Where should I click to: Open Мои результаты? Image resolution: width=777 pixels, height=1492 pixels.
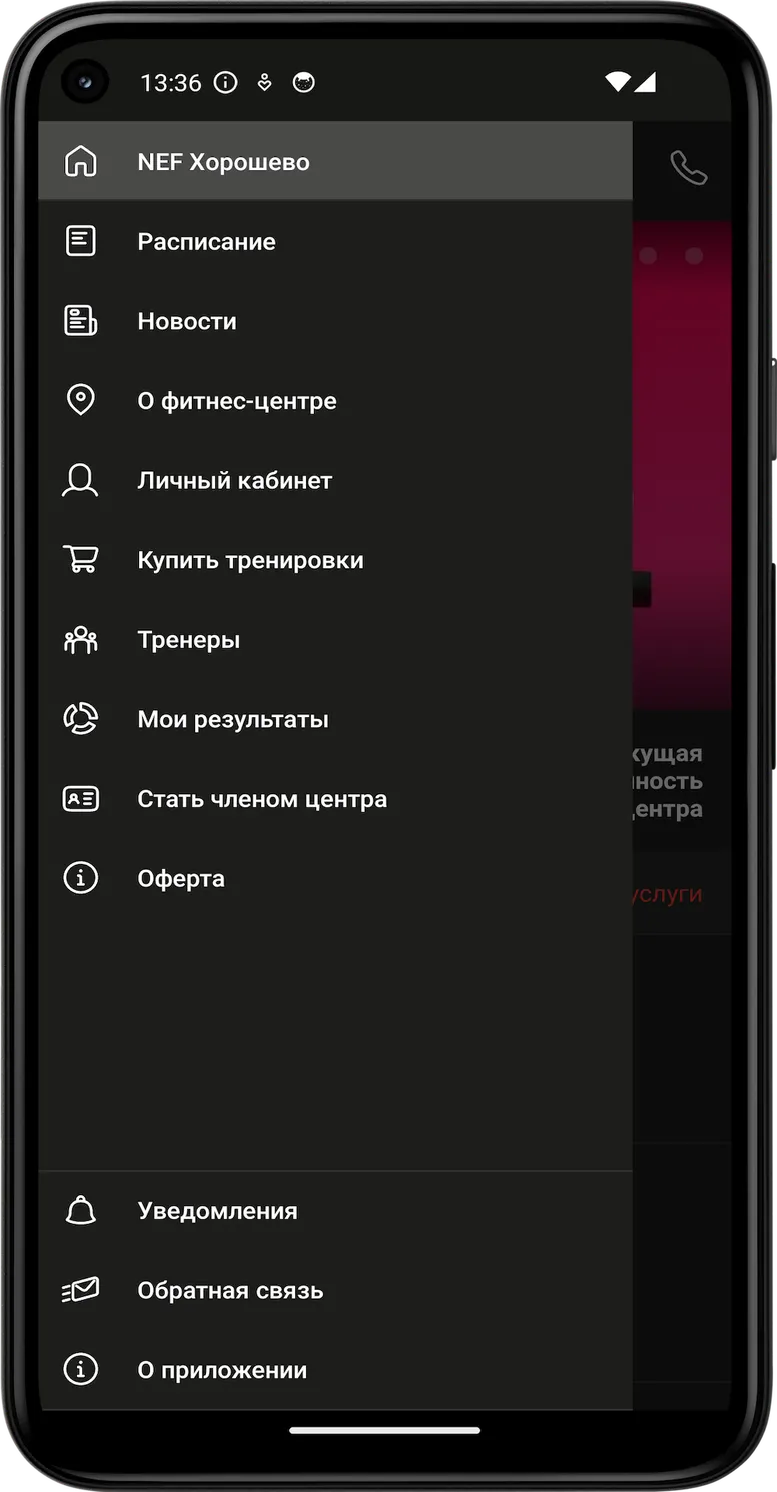pos(335,719)
